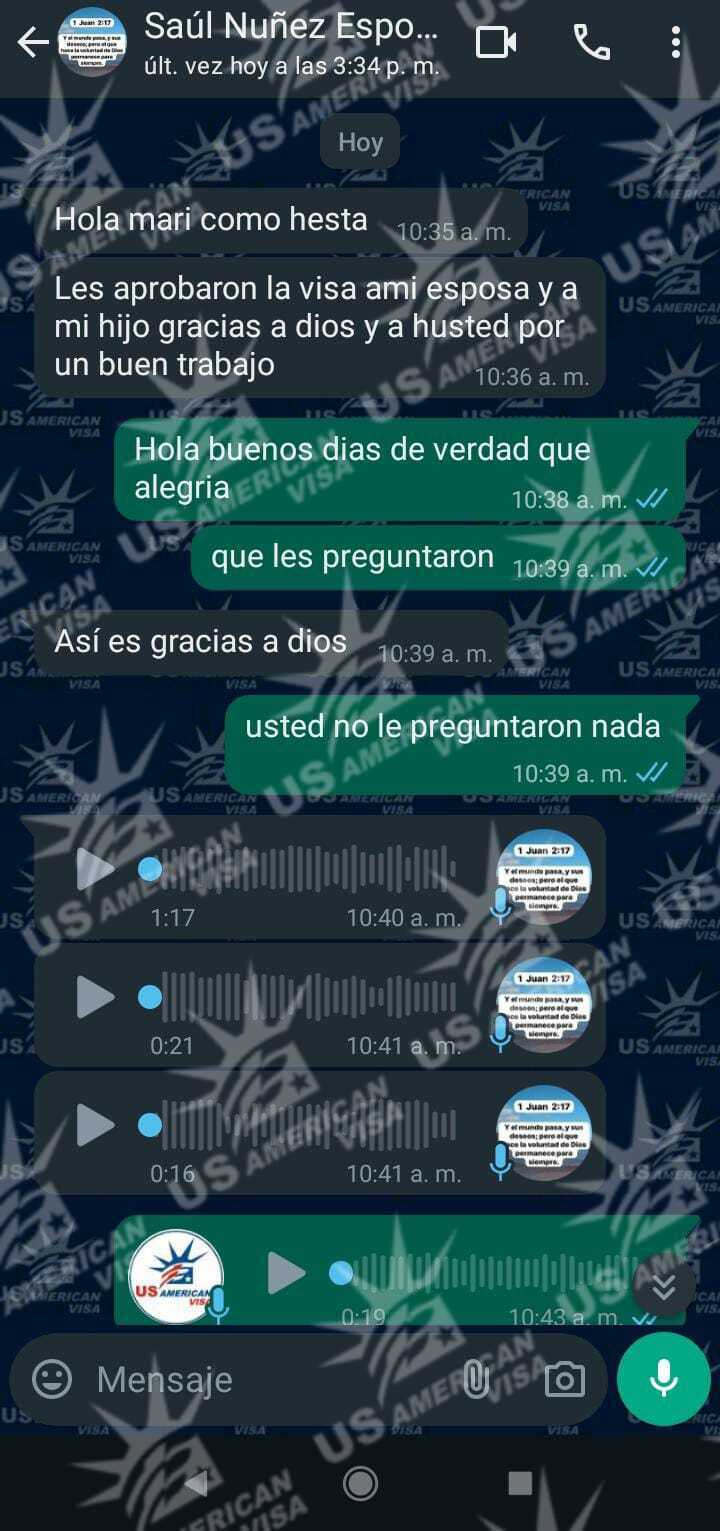
Task: Attach a file with the paperclip
Action: (477, 1380)
